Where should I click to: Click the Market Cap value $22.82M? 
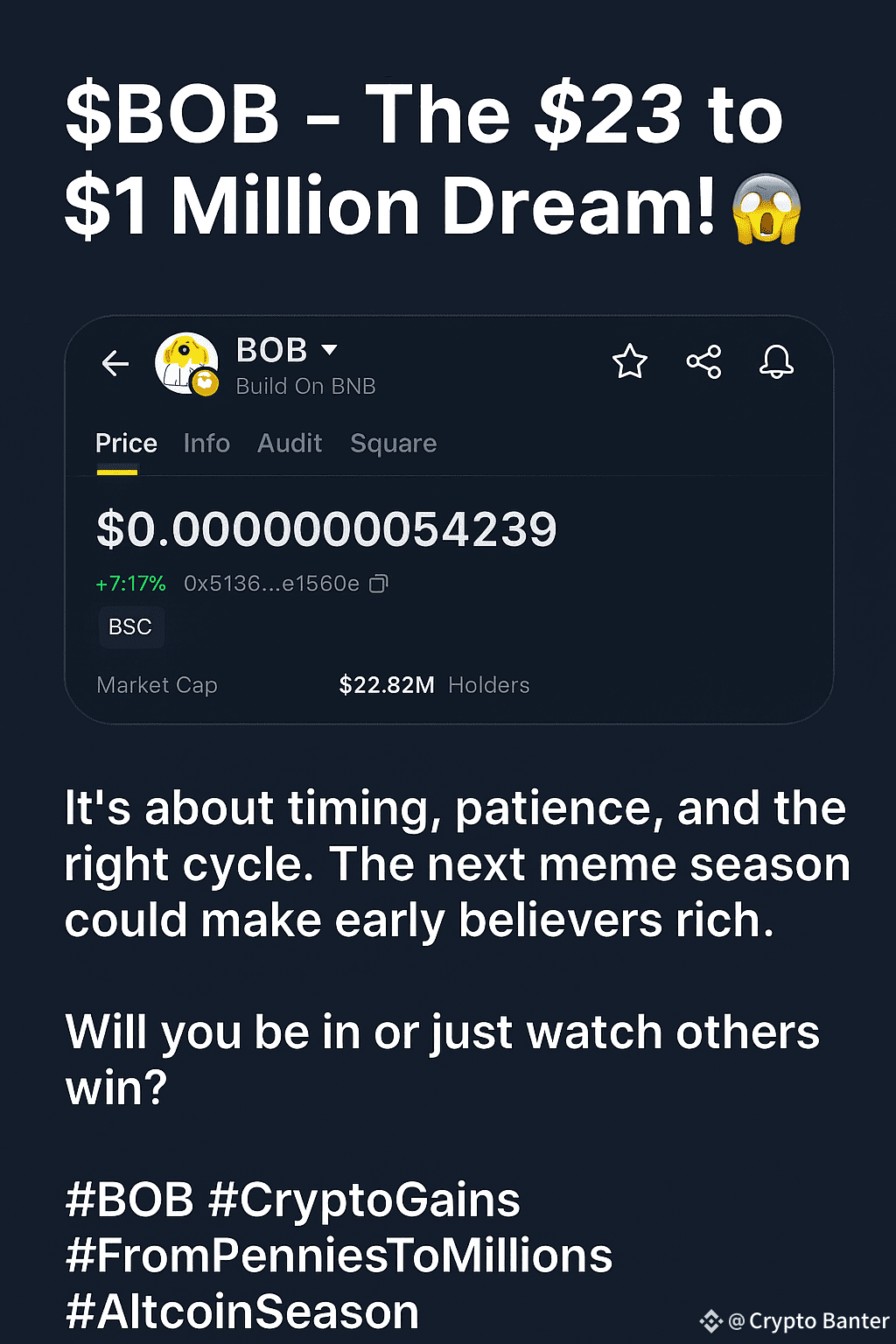(388, 685)
